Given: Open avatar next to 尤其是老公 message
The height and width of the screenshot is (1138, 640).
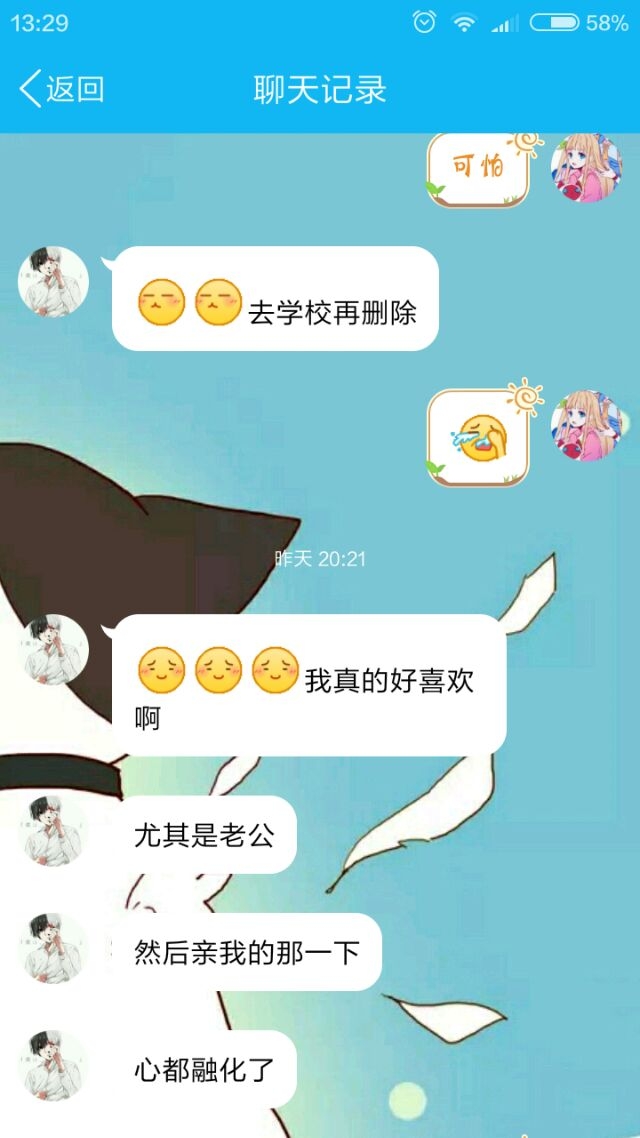Looking at the screenshot, I should (53, 831).
